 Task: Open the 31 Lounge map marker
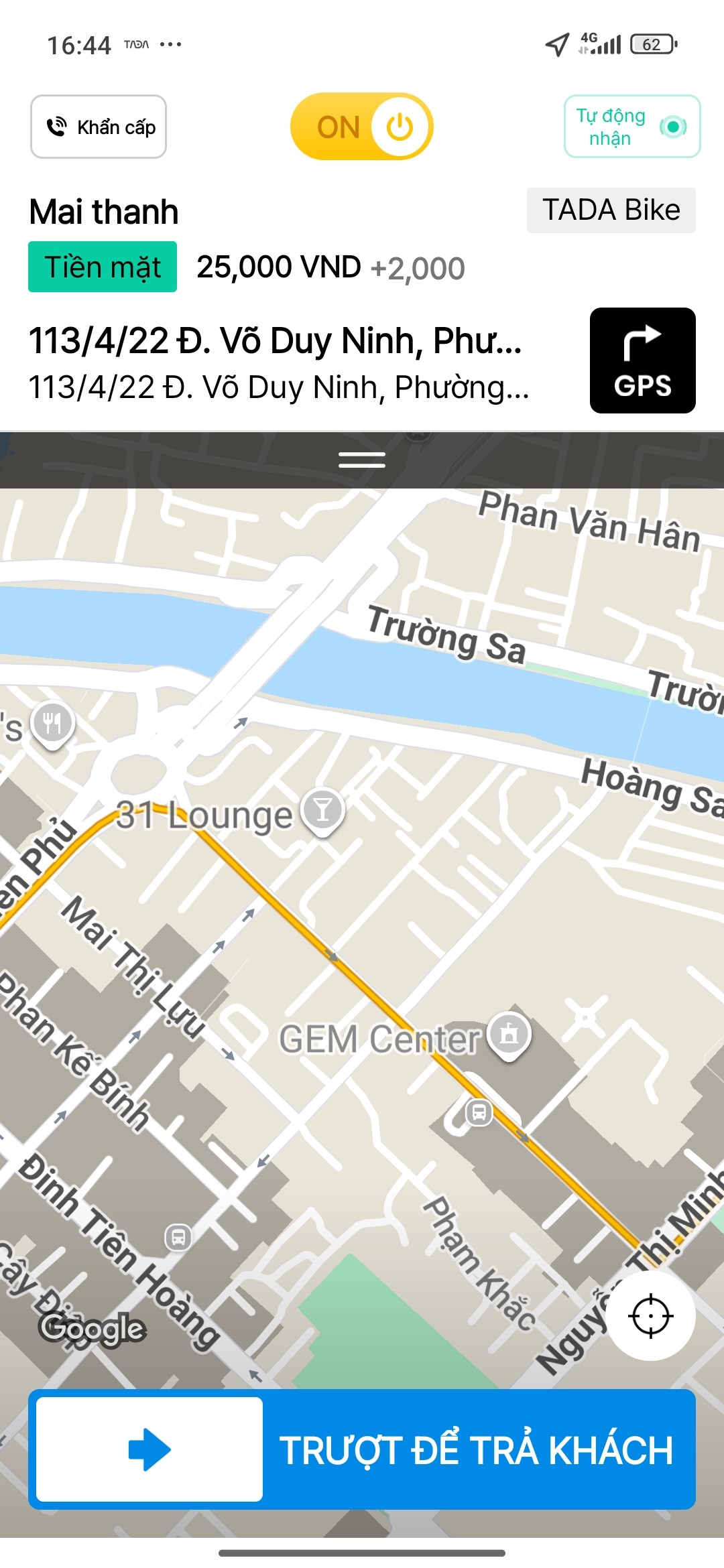pyautogui.click(x=322, y=810)
